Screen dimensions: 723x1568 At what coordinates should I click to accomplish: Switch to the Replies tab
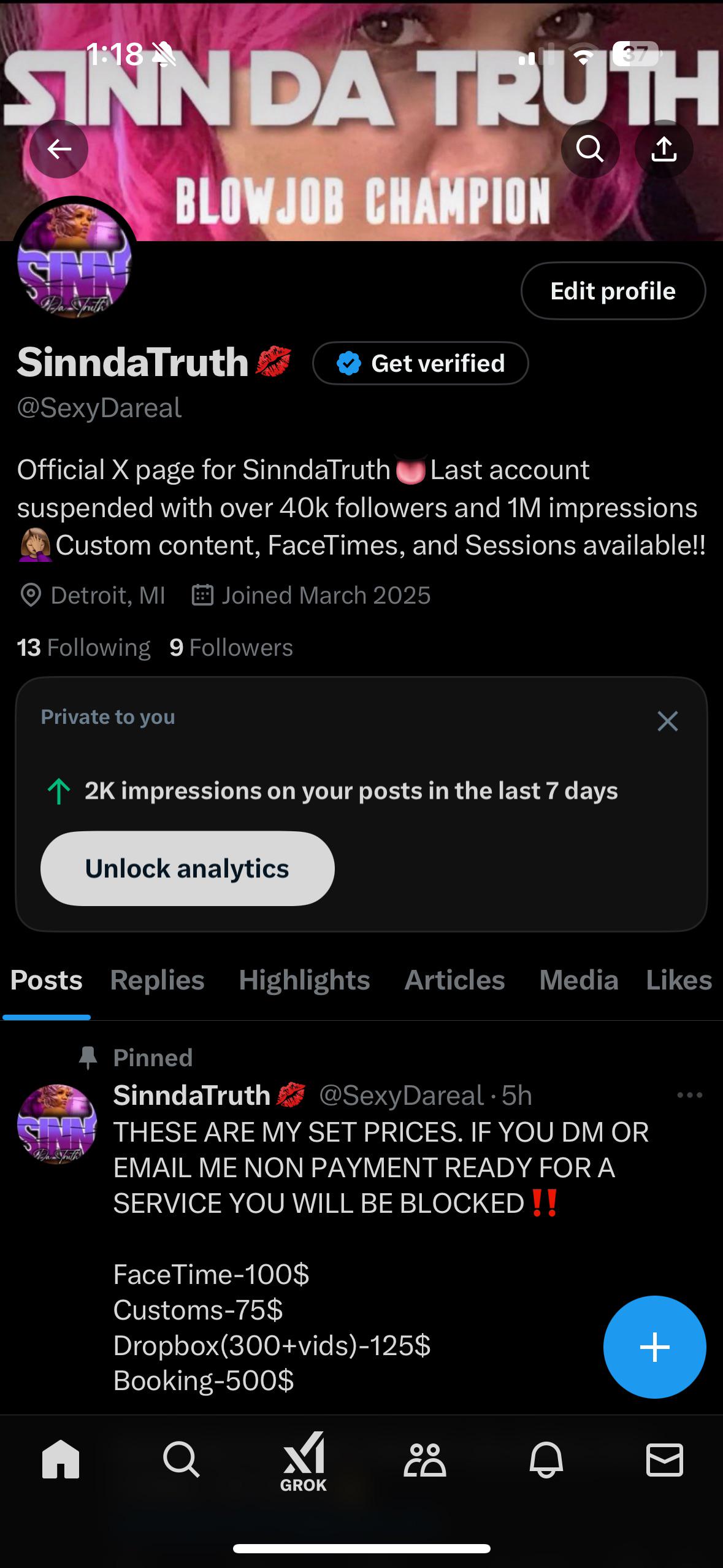[157, 980]
